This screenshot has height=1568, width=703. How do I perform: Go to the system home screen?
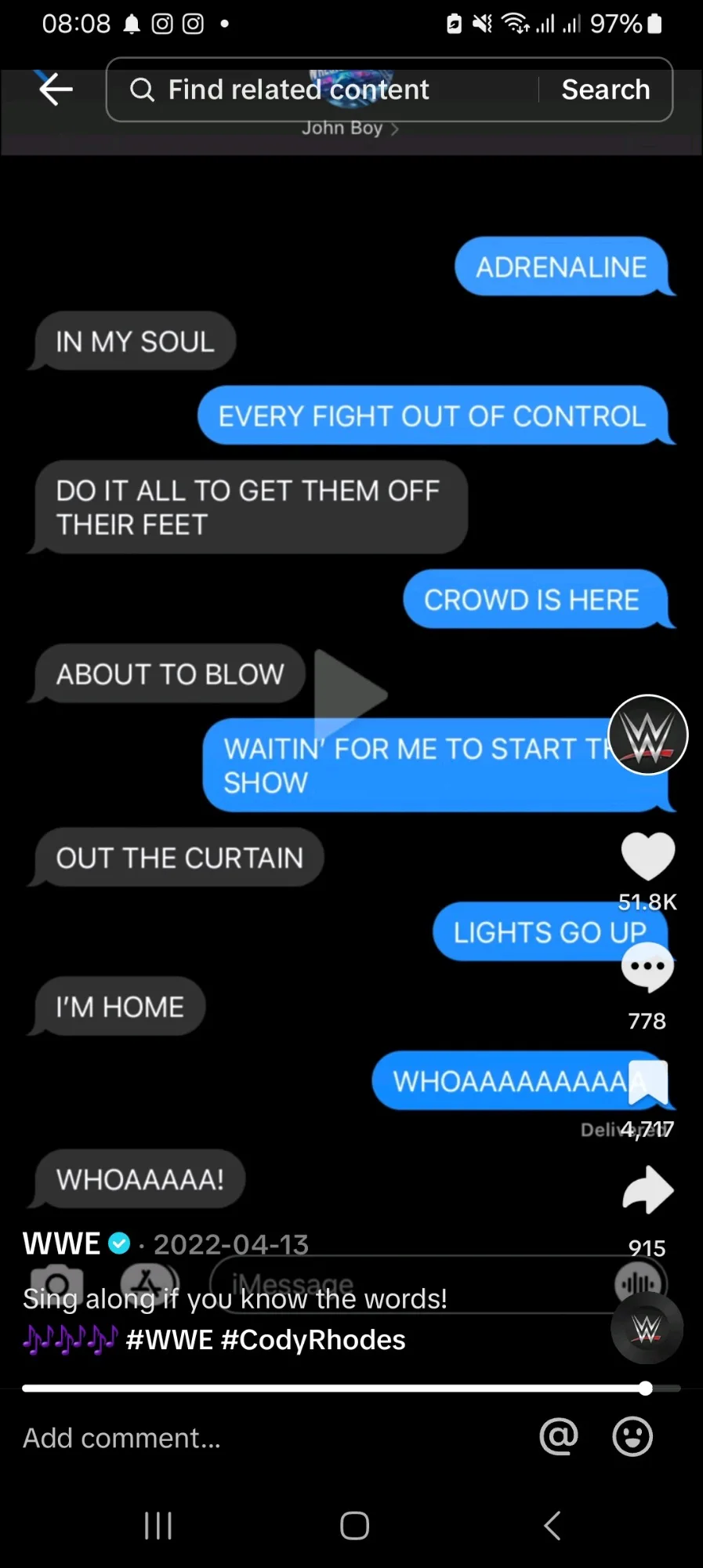tap(354, 1526)
